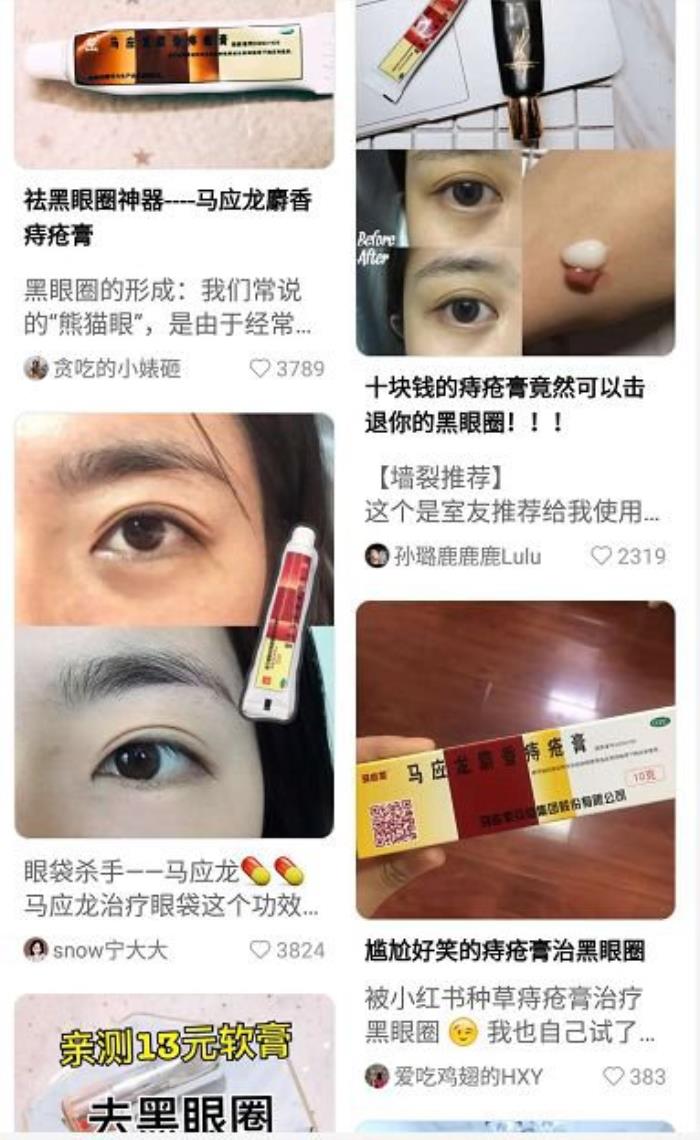
Task: Open the post 祛黑眼圈神器 马应龙麝香痔疮膏
Action: [x=168, y=217]
